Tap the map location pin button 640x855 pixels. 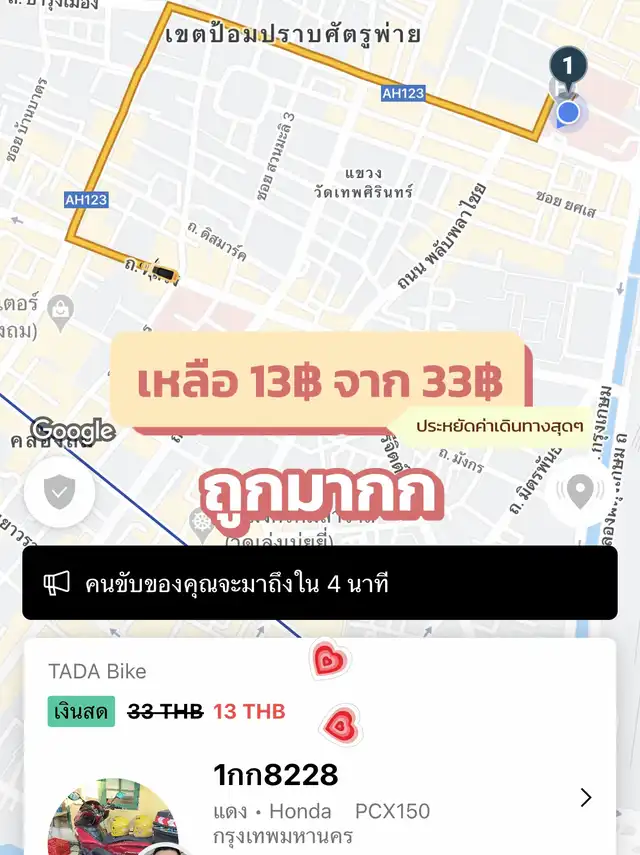(x=580, y=492)
